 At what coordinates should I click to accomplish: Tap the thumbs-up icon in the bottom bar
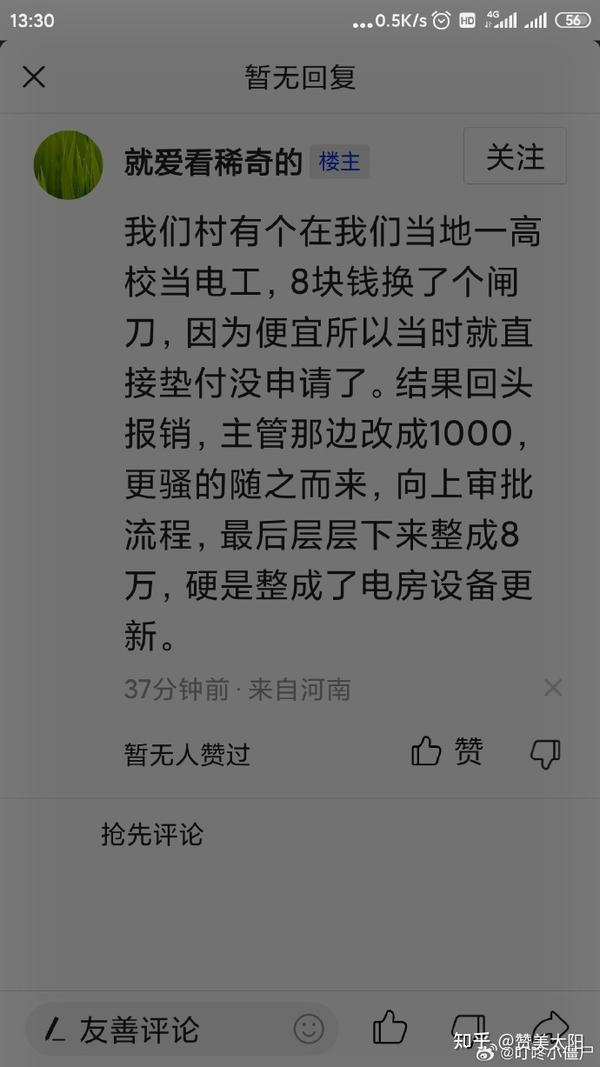click(x=390, y=1027)
